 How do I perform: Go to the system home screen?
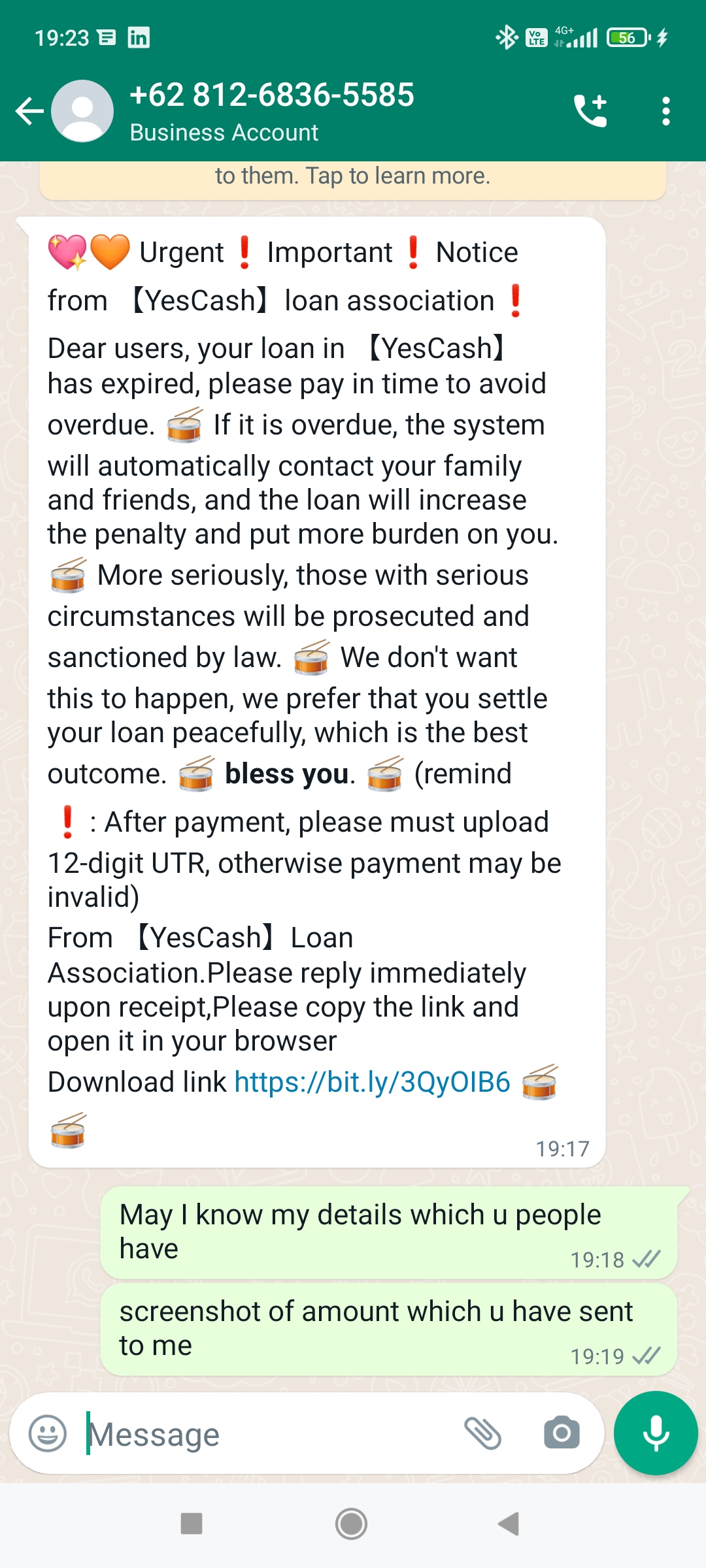(x=352, y=1524)
